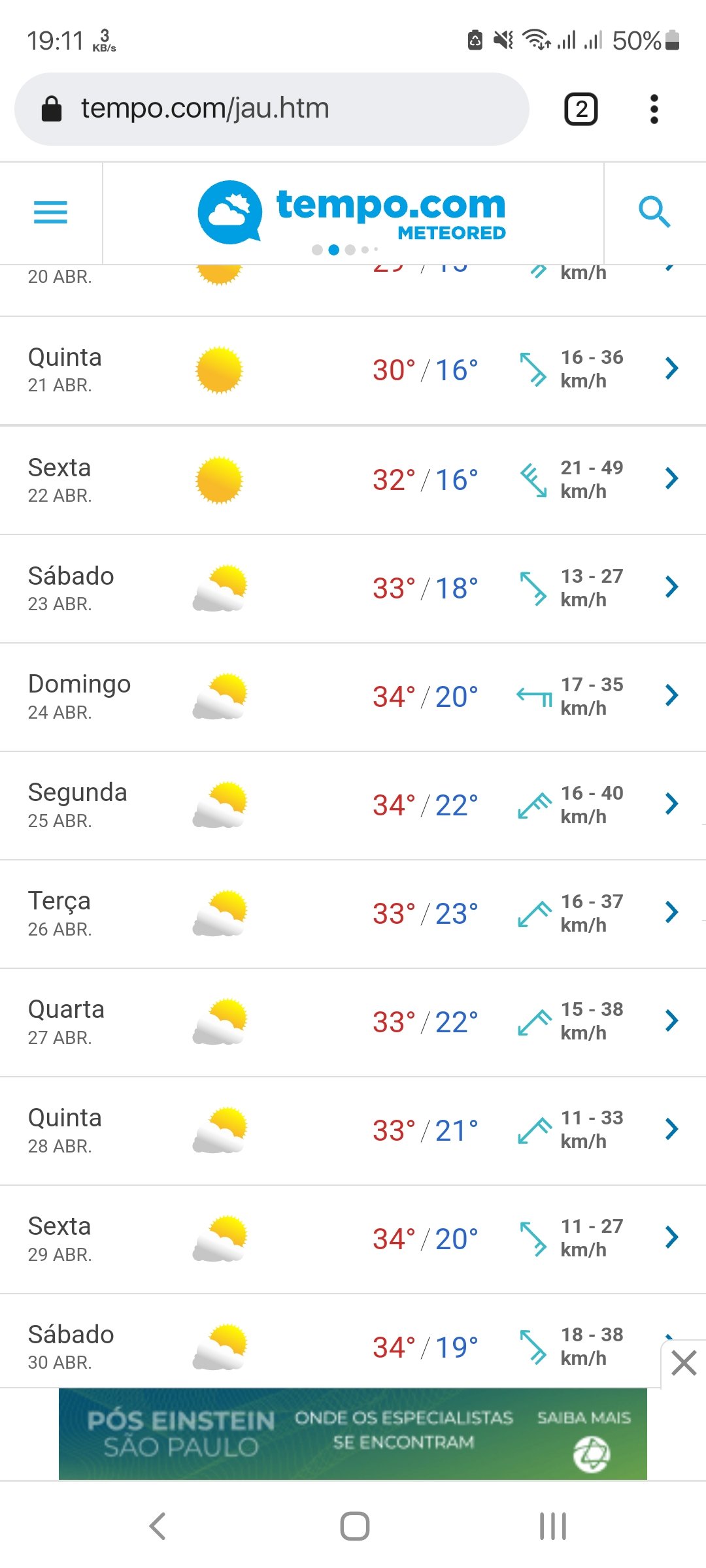Screen dimensions: 706x1568
Task: Open the Pós Einstein São Paulo ad
Action: (353, 1434)
